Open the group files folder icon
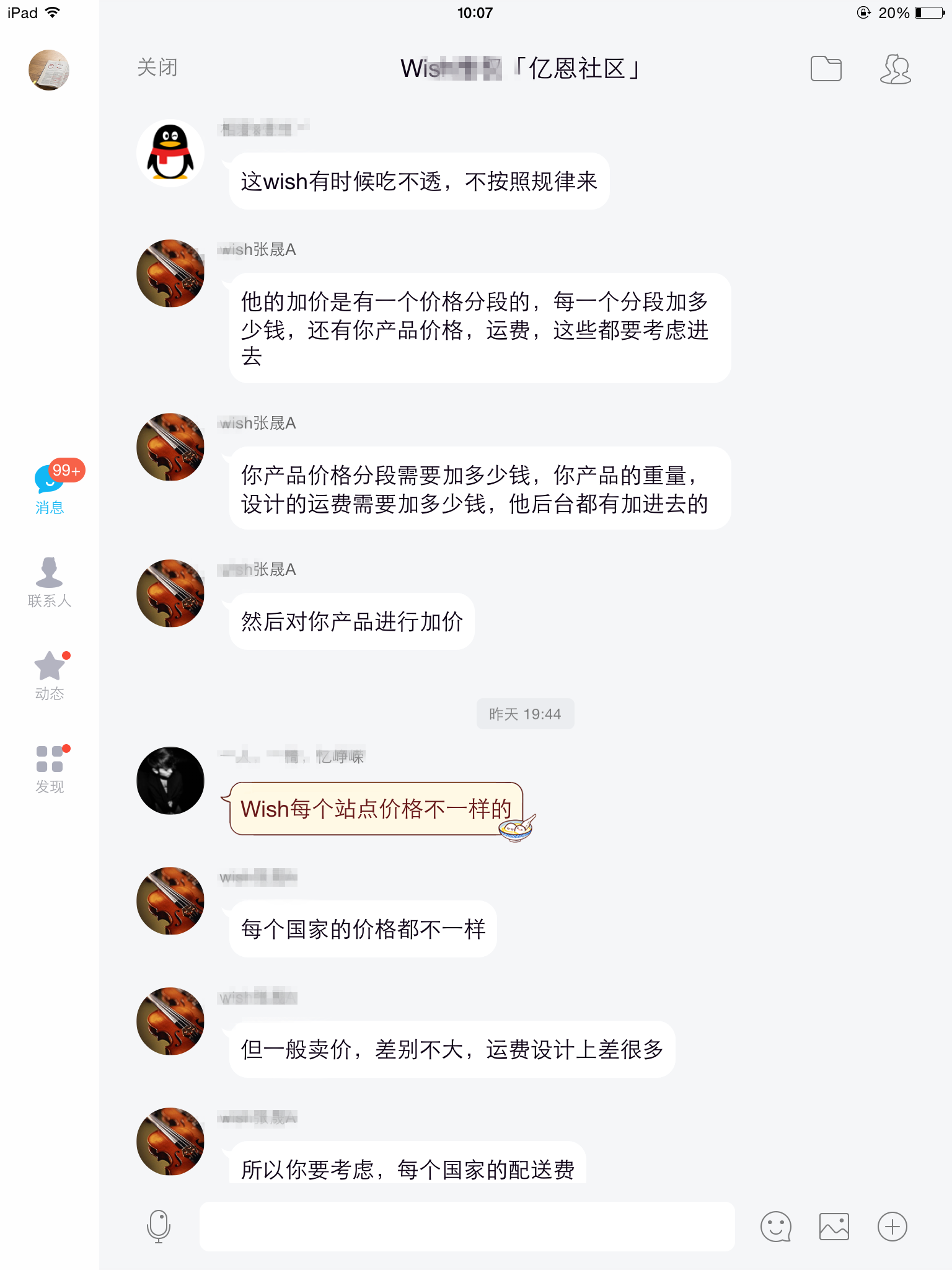Image resolution: width=952 pixels, height=1270 pixels. click(826, 68)
